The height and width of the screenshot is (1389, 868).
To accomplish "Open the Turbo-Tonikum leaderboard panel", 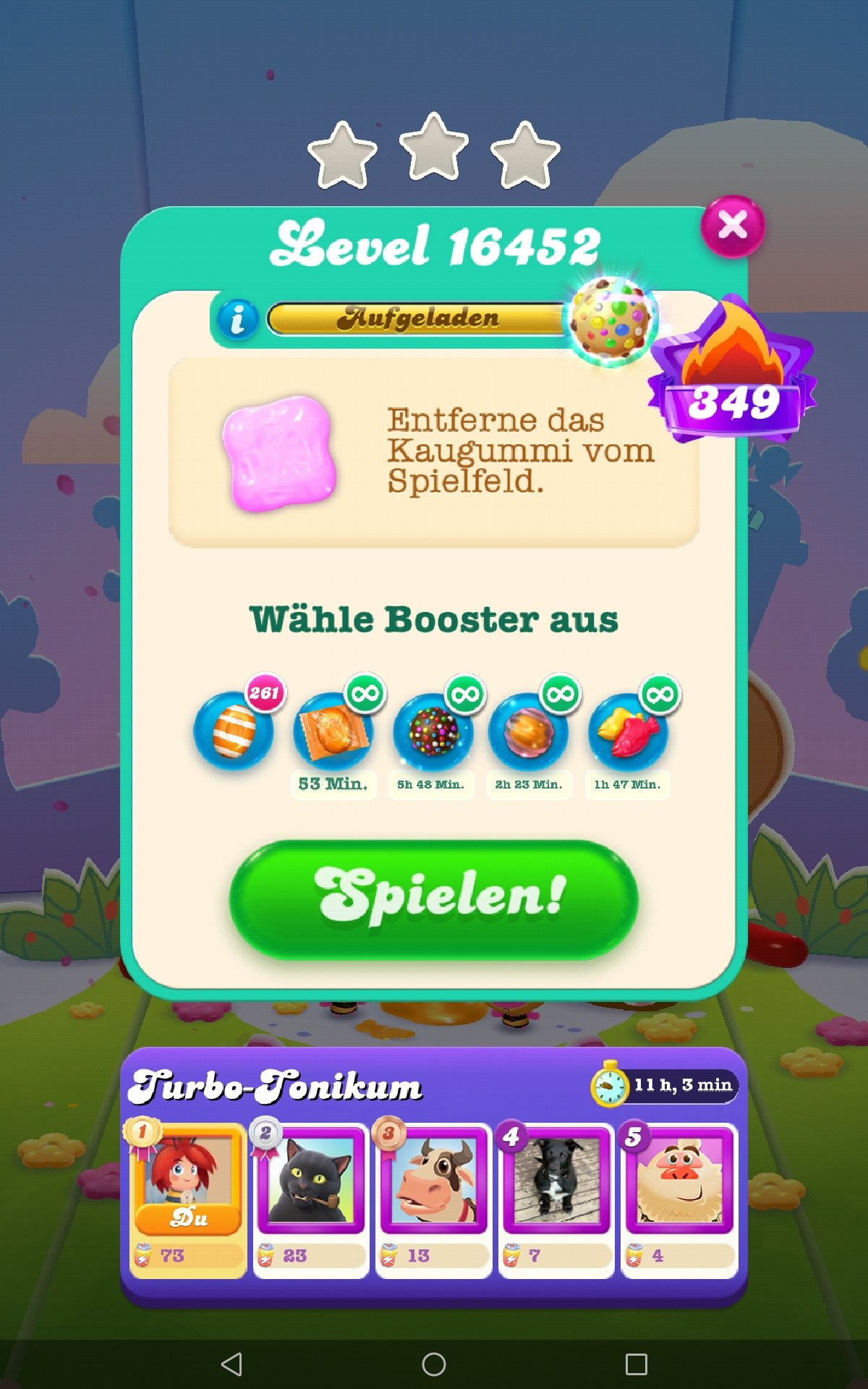I will tap(434, 1176).
